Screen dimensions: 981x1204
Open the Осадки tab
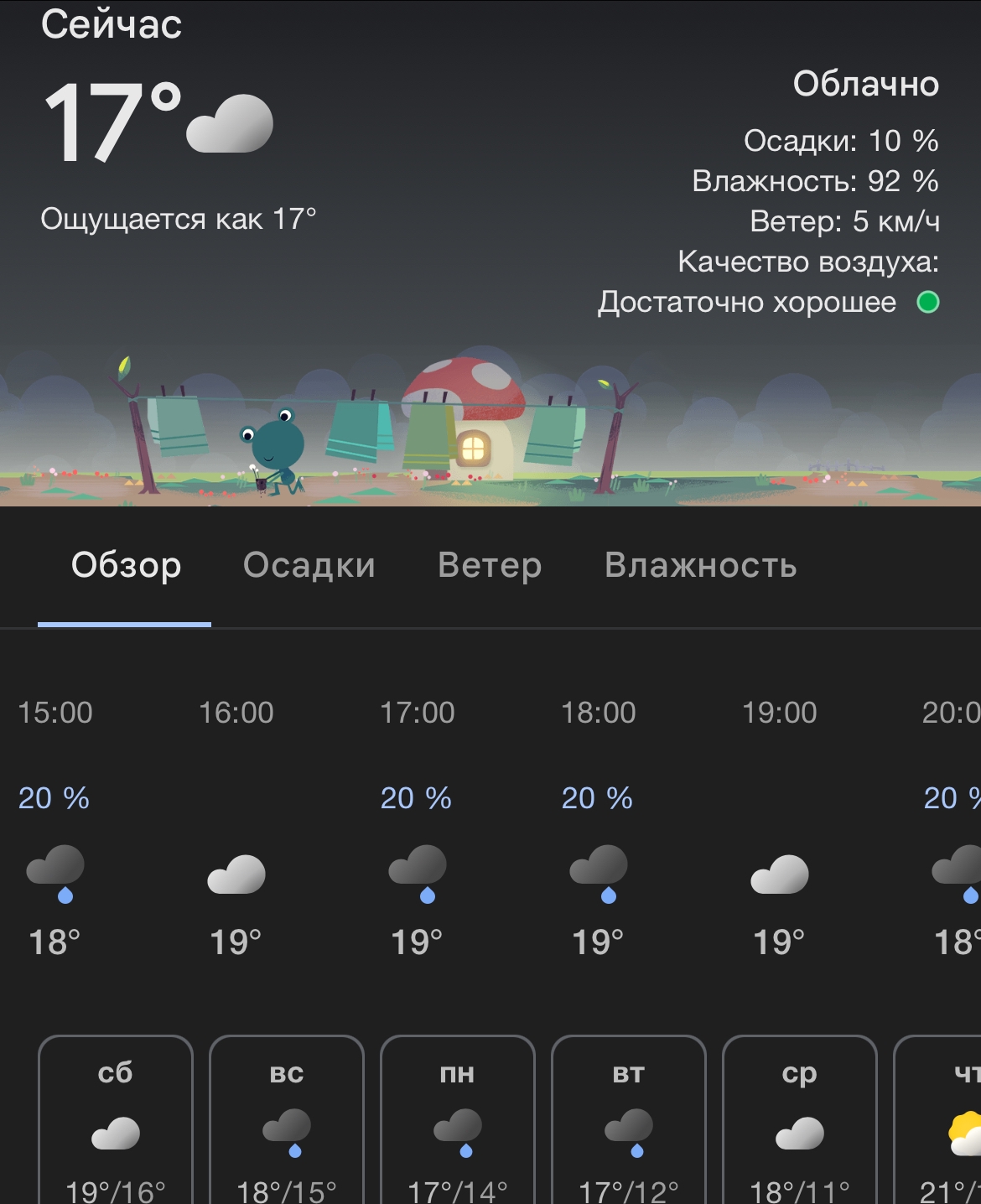pyautogui.click(x=309, y=566)
